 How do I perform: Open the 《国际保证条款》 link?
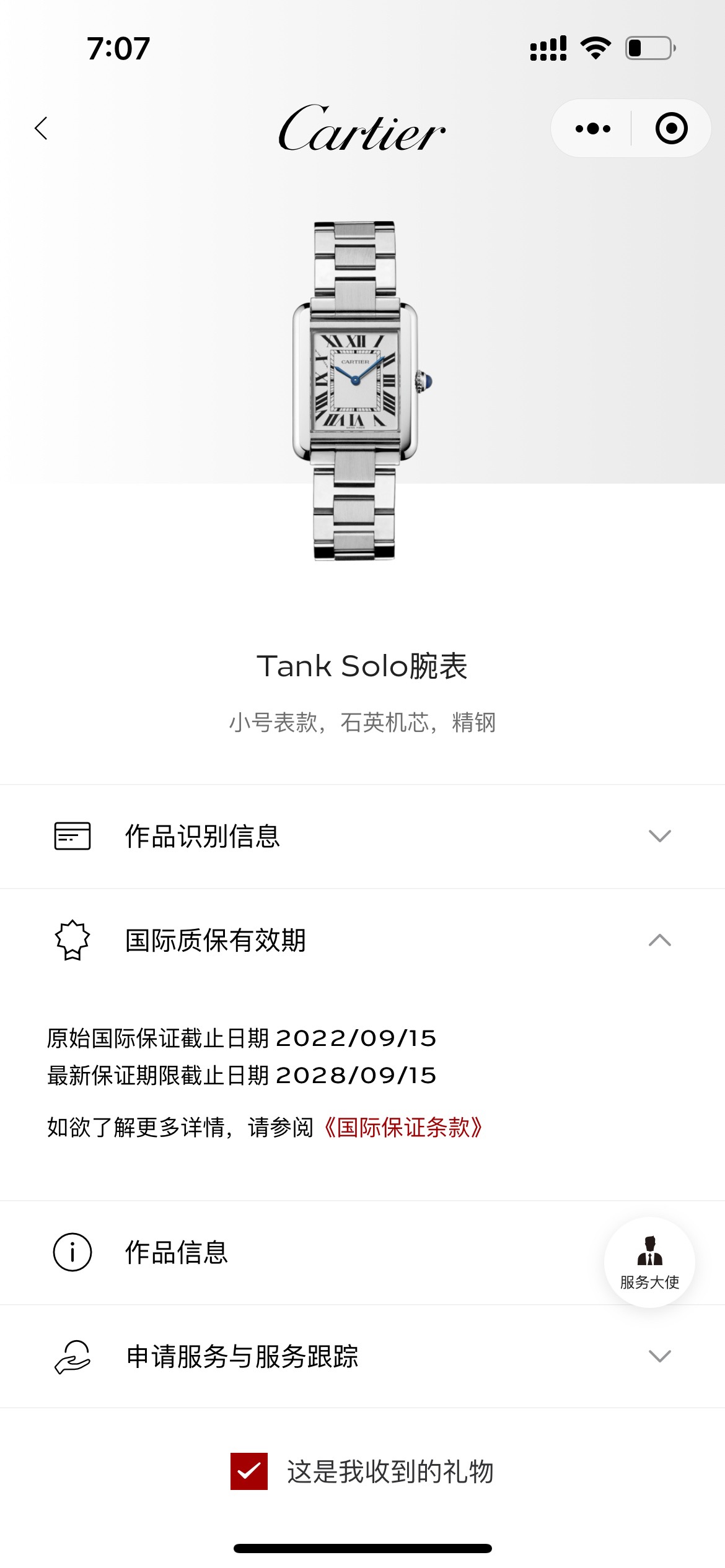pyautogui.click(x=403, y=1128)
